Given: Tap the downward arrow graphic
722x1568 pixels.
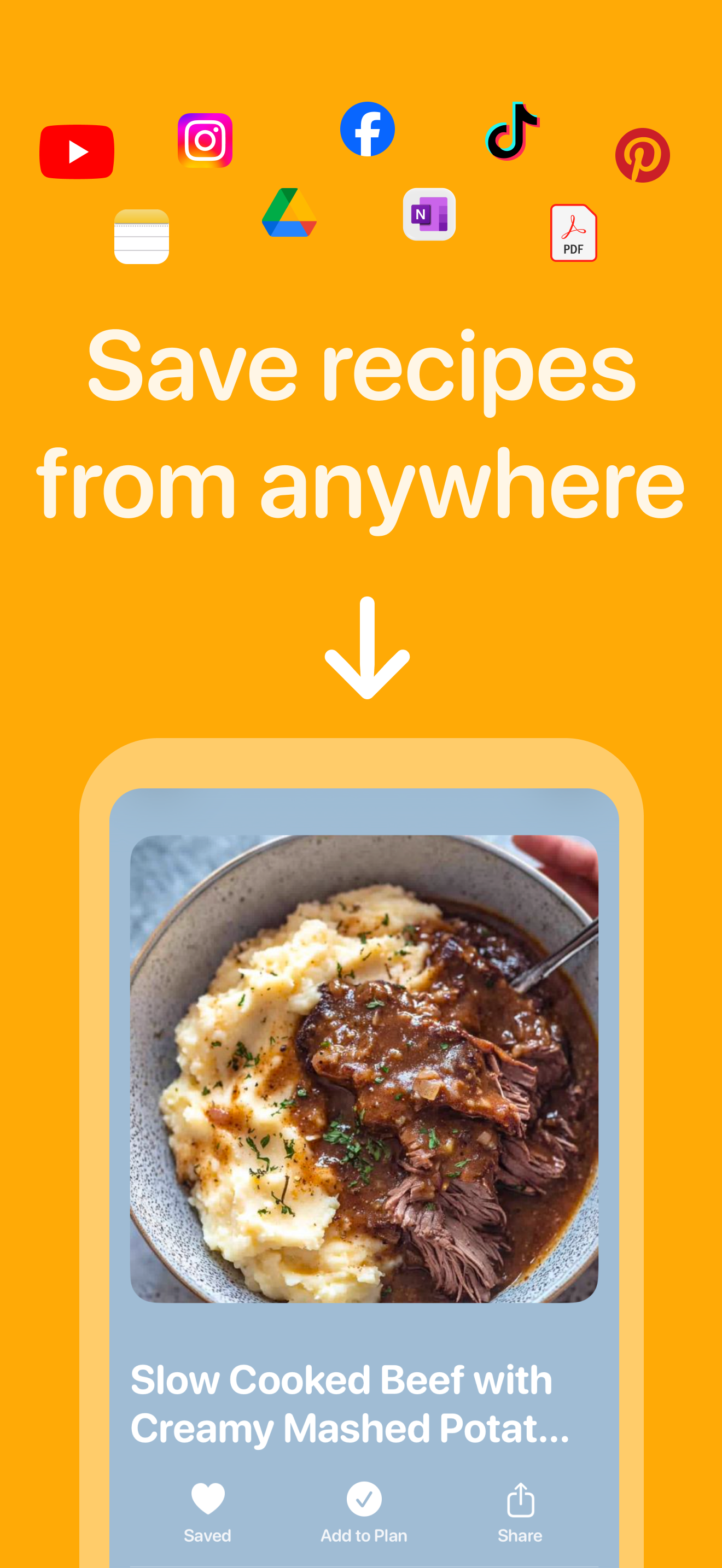Looking at the screenshot, I should pyautogui.click(x=366, y=650).
